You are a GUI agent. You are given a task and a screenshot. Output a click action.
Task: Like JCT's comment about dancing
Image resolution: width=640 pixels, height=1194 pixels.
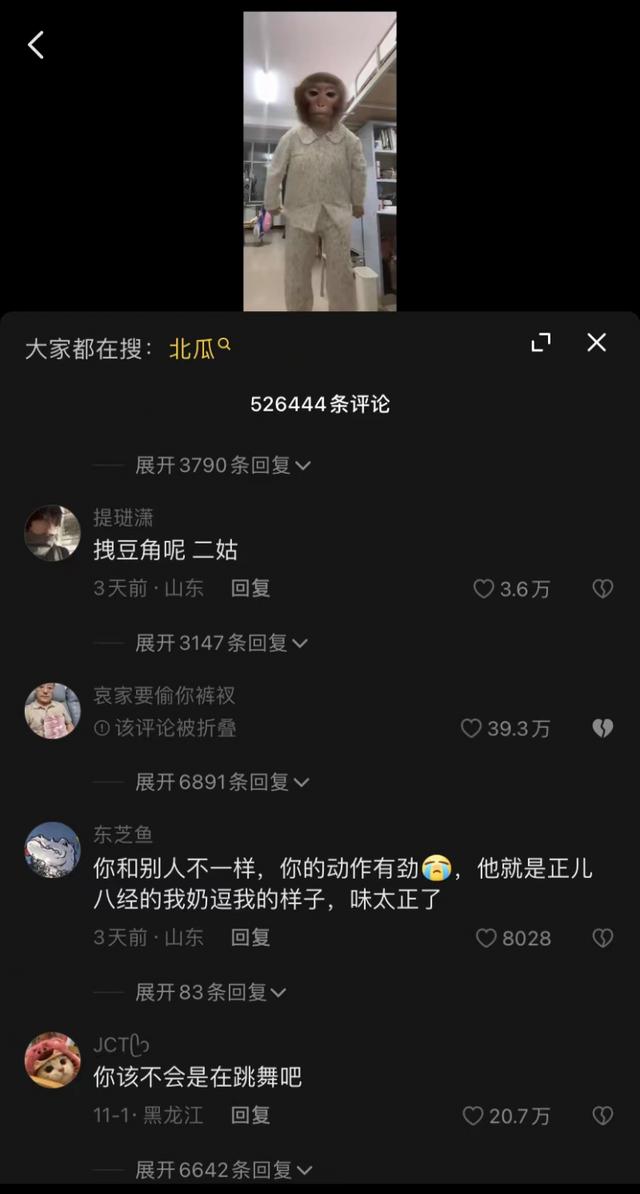point(474,1116)
